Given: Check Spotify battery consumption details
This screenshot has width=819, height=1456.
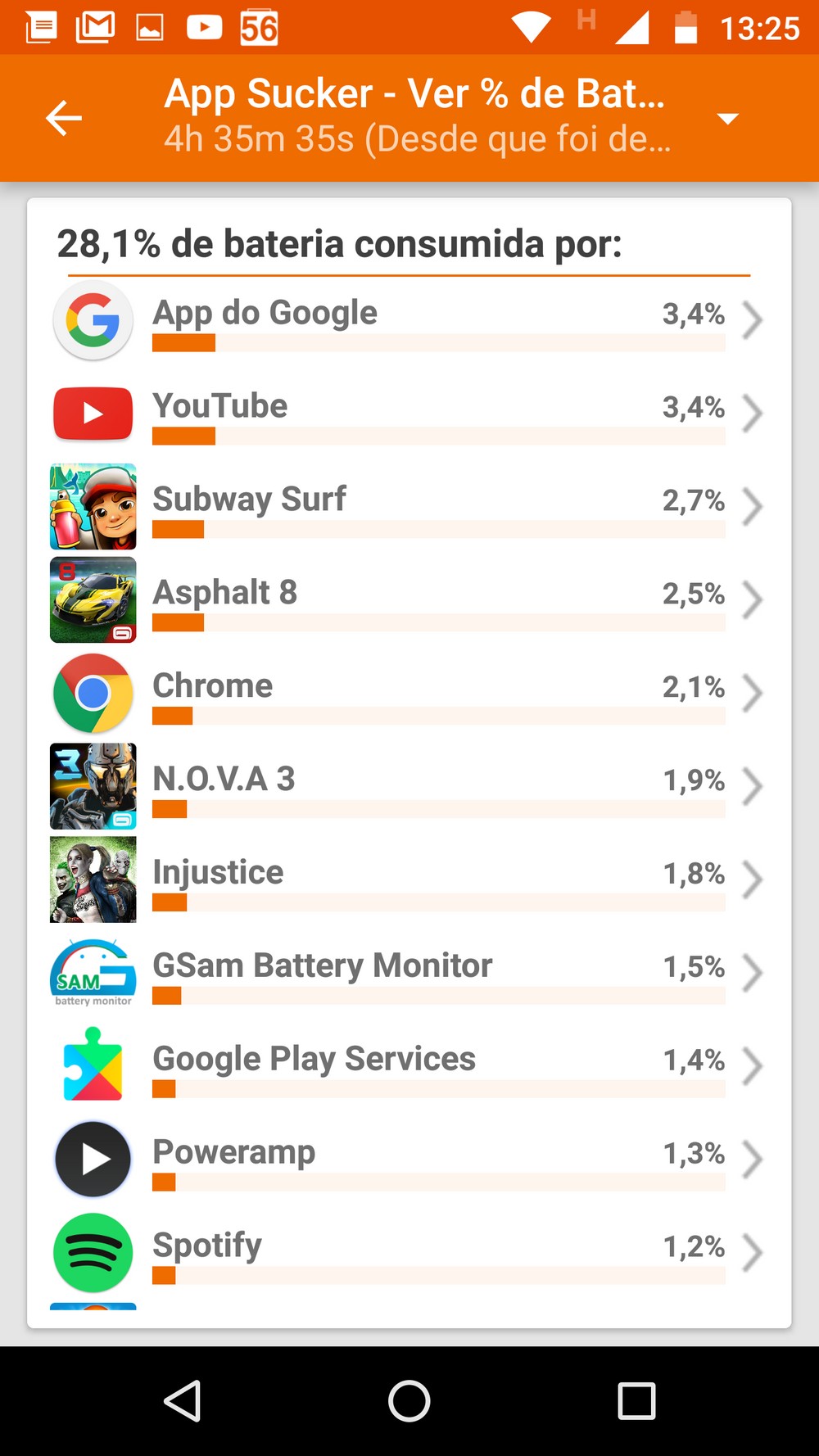Looking at the screenshot, I should pyautogui.click(x=409, y=1254).
